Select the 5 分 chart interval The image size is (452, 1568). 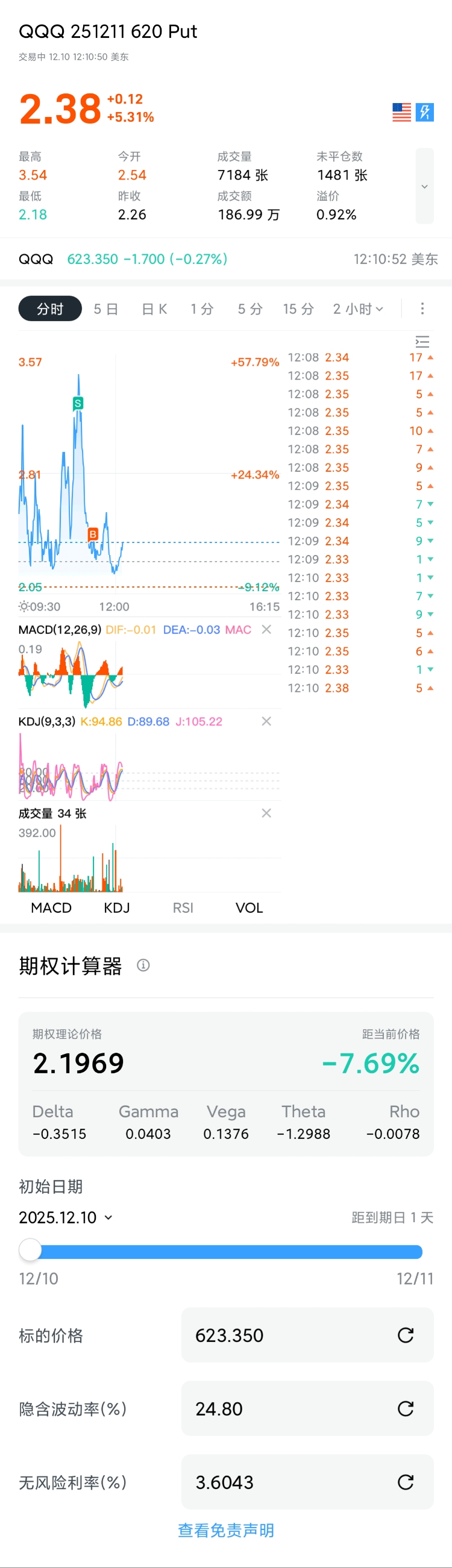click(250, 309)
